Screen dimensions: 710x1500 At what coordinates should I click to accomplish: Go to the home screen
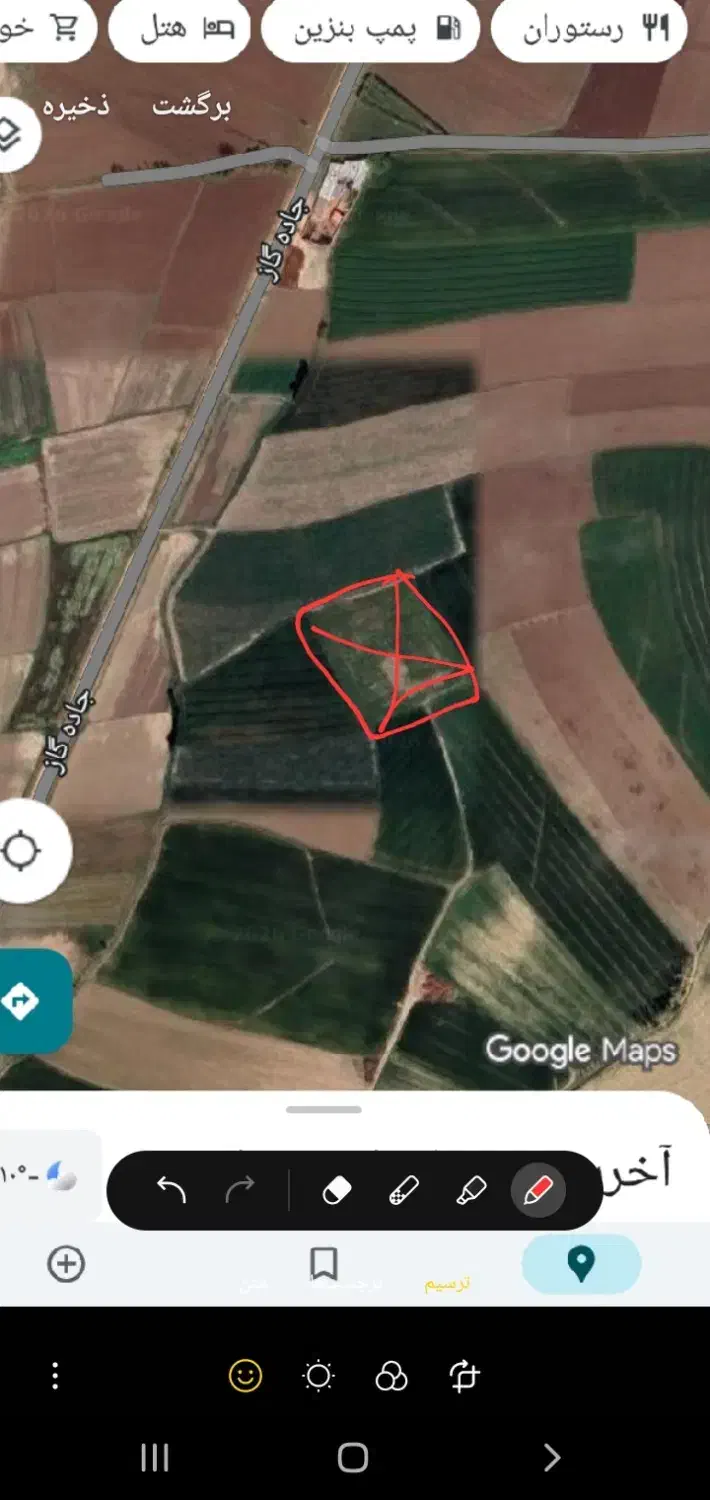coord(353,1457)
